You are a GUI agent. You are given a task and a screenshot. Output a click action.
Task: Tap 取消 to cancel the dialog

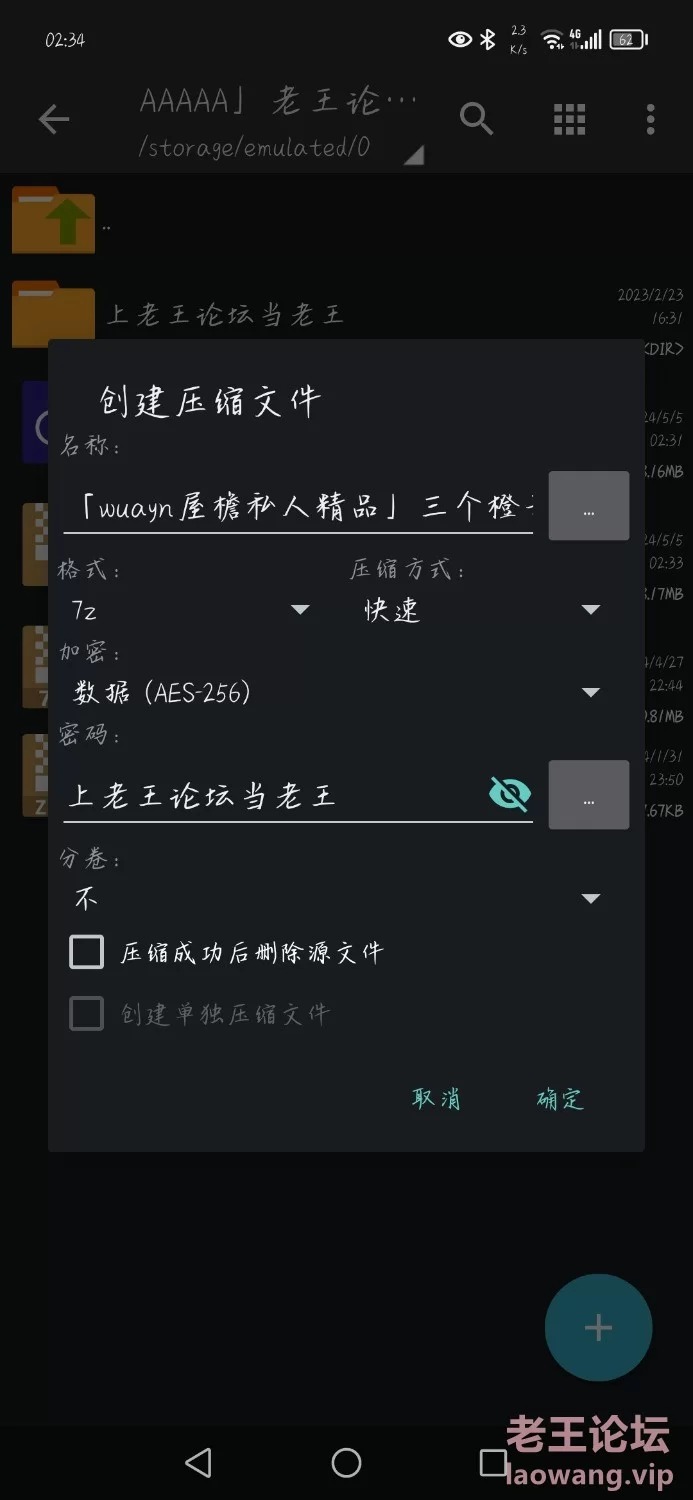[436, 1099]
